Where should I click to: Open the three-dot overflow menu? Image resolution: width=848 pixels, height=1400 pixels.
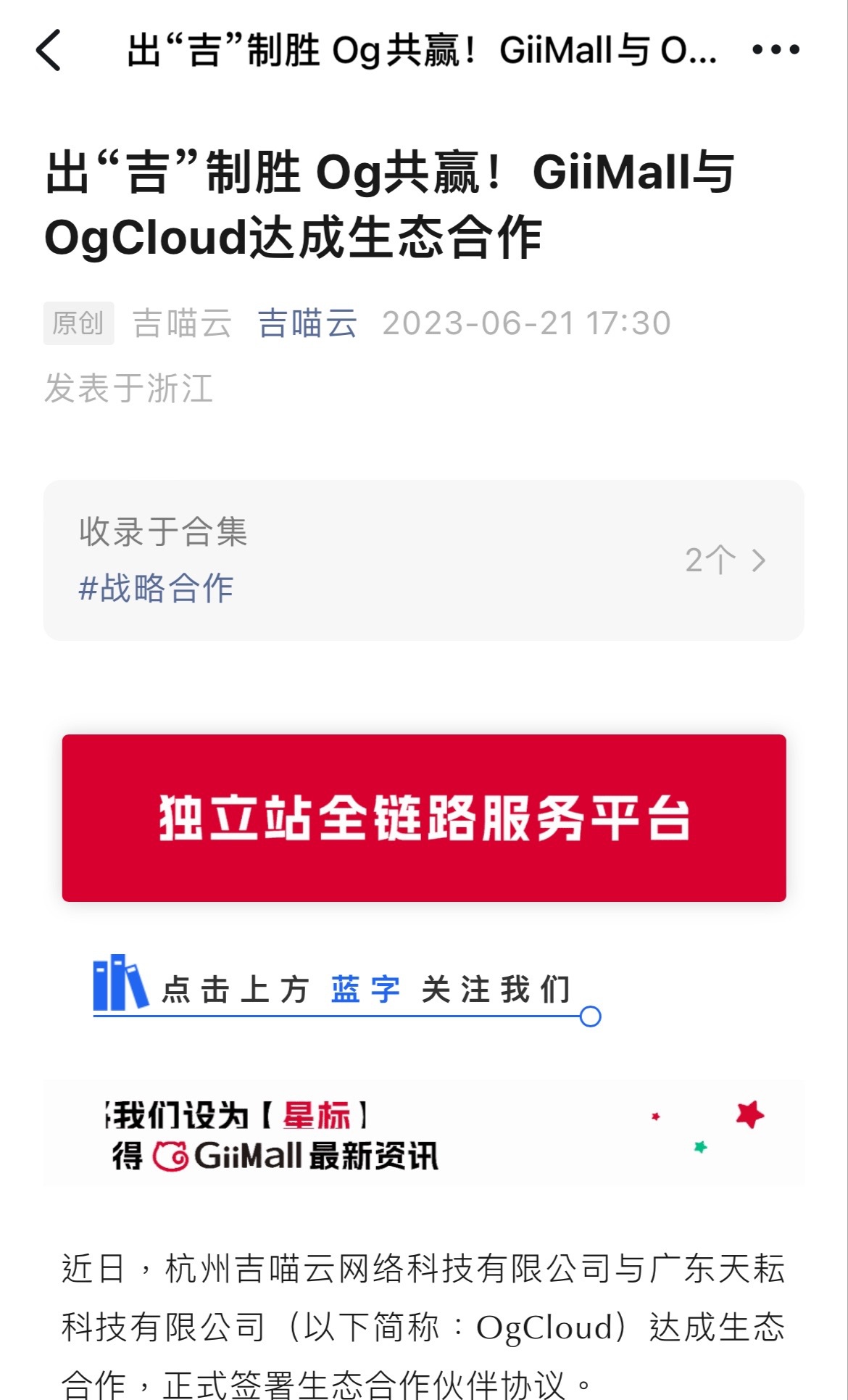(776, 50)
